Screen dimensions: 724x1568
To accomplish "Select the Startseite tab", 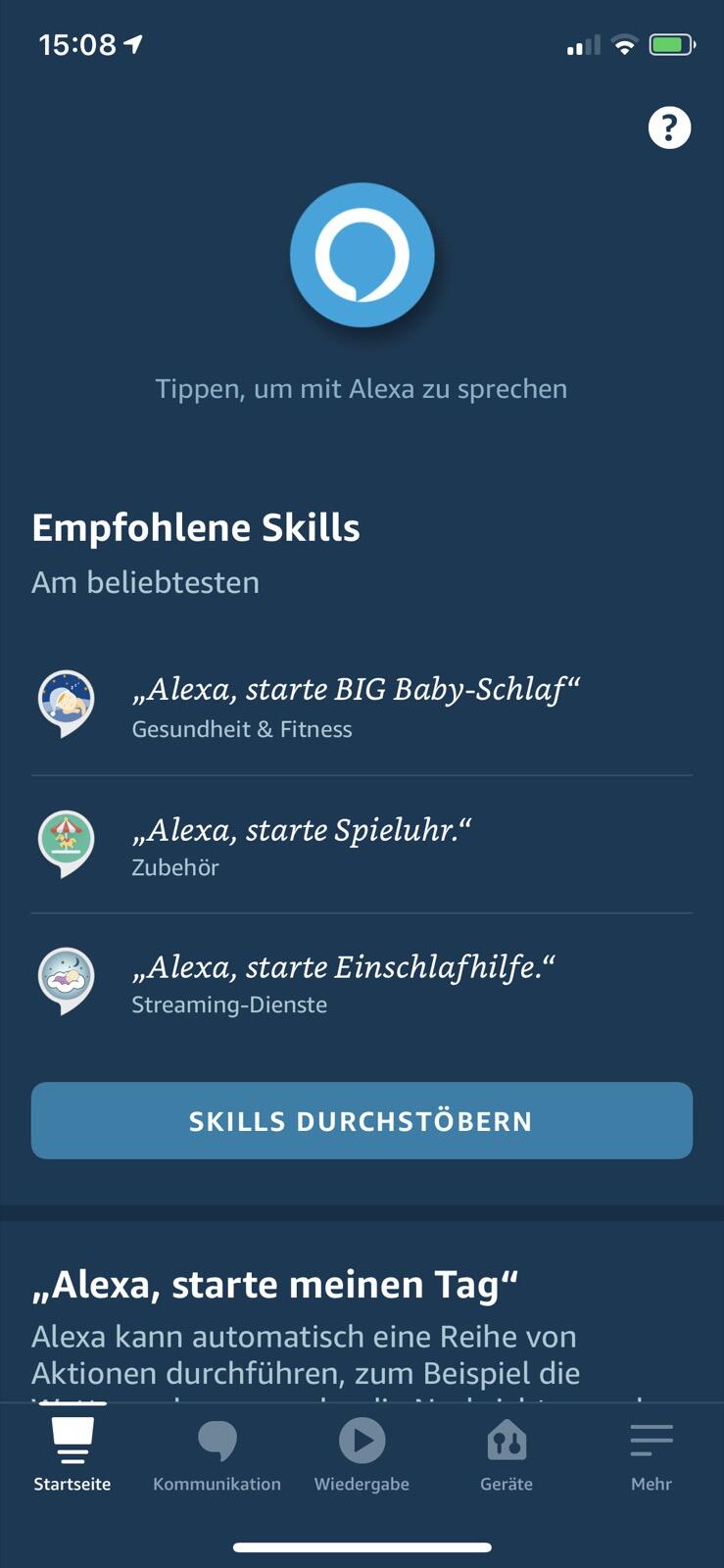I will click(x=72, y=1455).
